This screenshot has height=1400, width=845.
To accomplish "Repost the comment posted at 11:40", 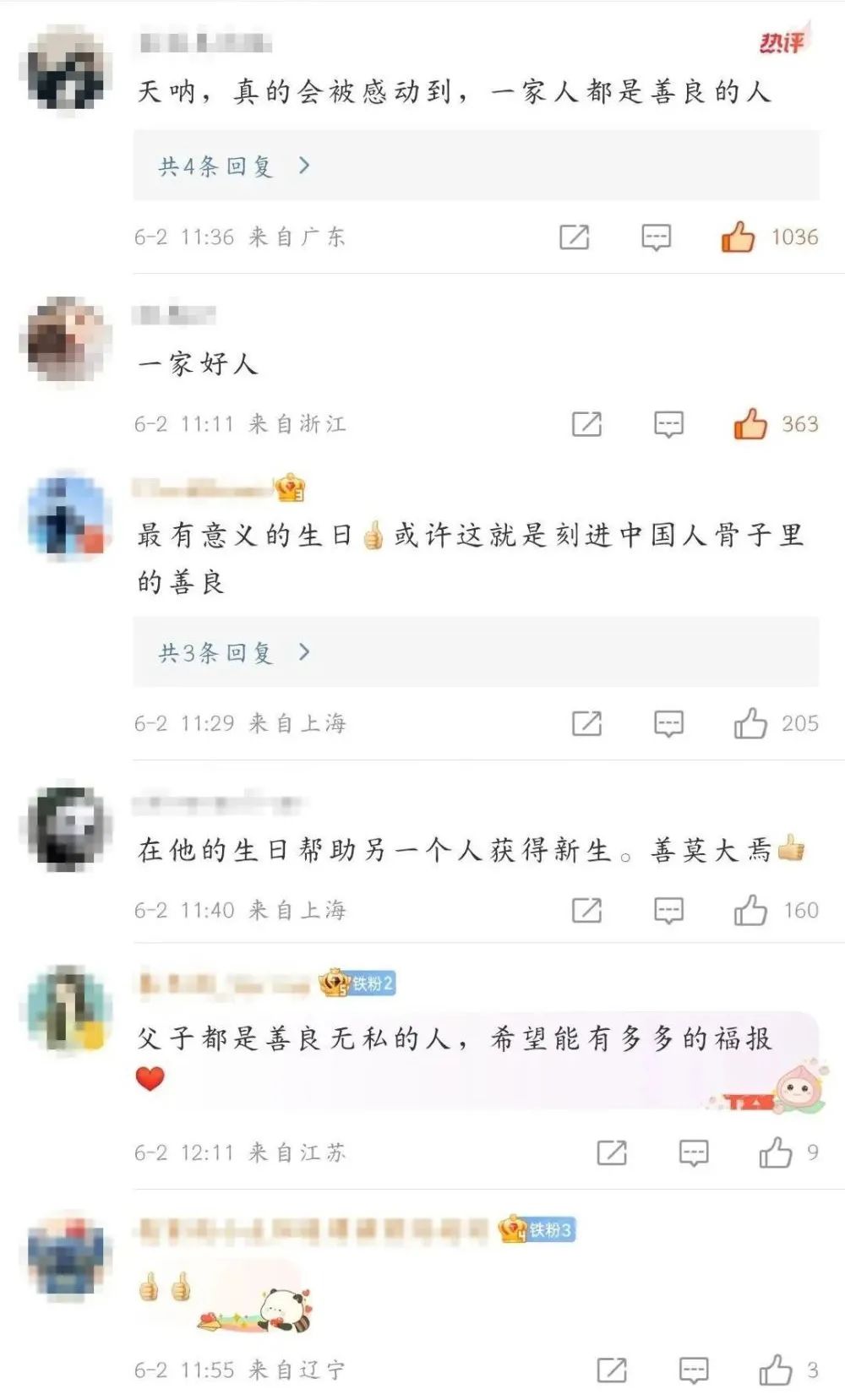I will tap(587, 911).
